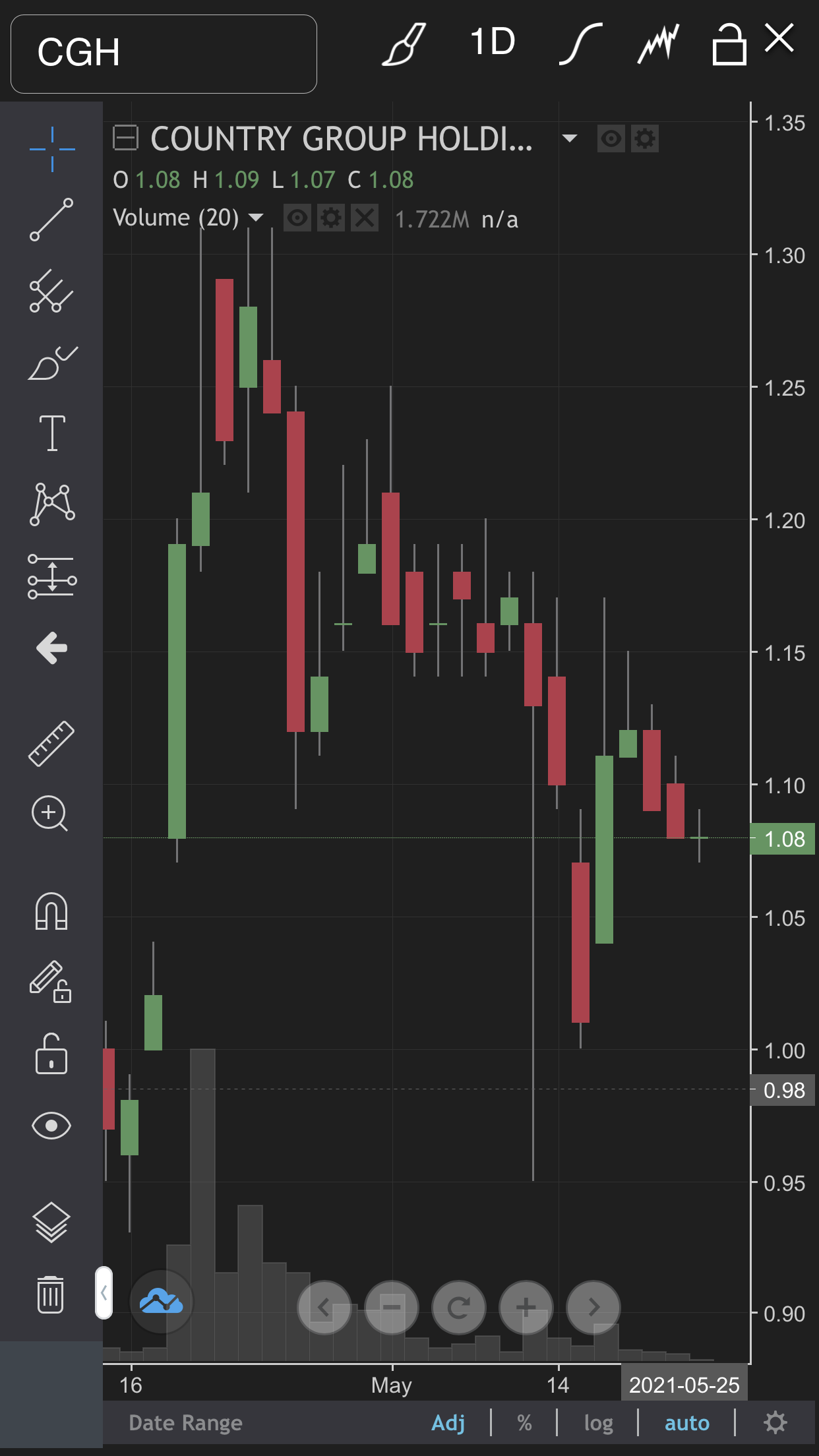Select the ruler measure tool
Image resolution: width=819 pixels, height=1456 pixels.
point(51,743)
